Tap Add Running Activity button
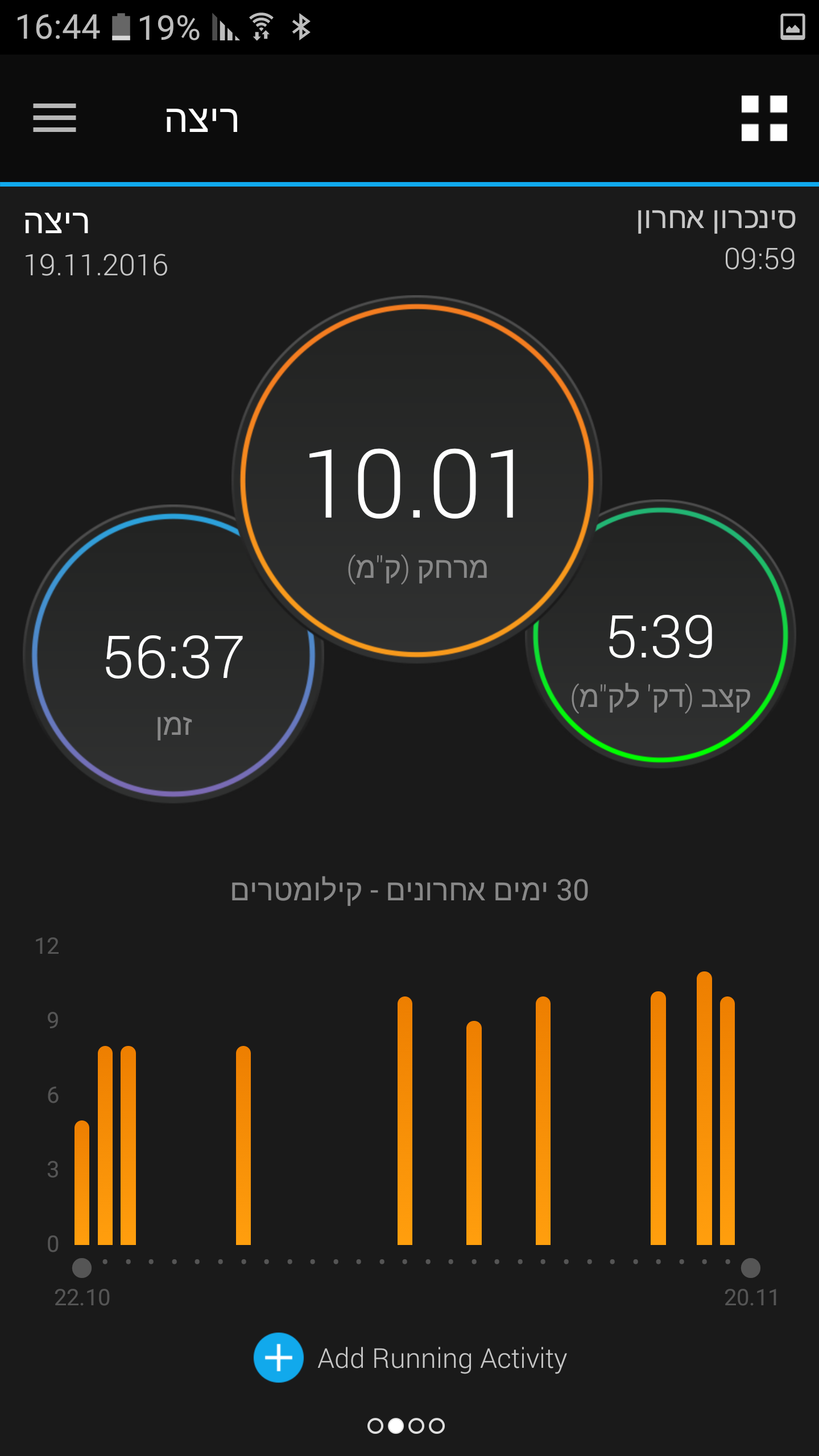Viewport: 819px width, 1456px height. click(411, 1358)
